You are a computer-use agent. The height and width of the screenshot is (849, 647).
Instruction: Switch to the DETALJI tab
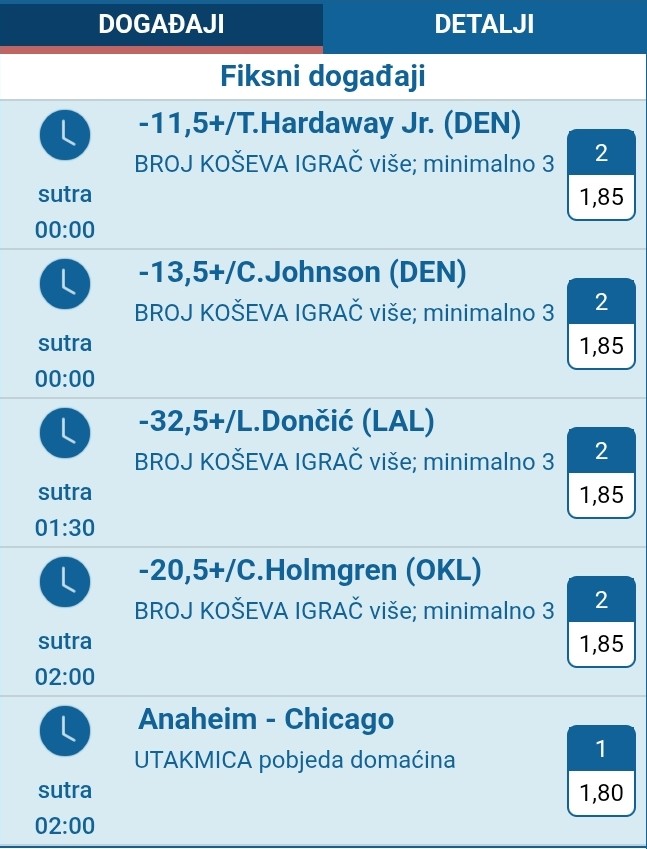pyautogui.click(x=484, y=25)
